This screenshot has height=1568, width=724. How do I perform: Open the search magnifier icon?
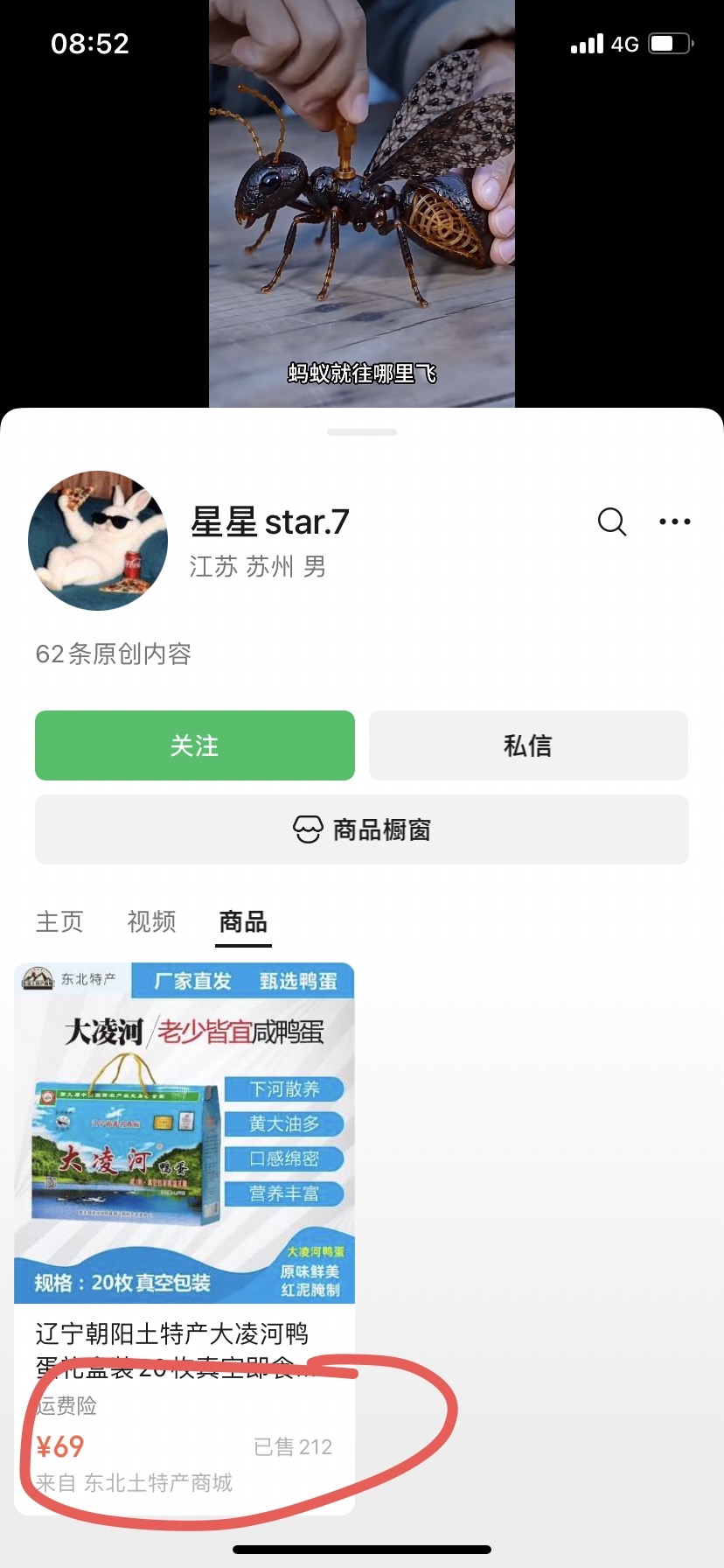612,522
